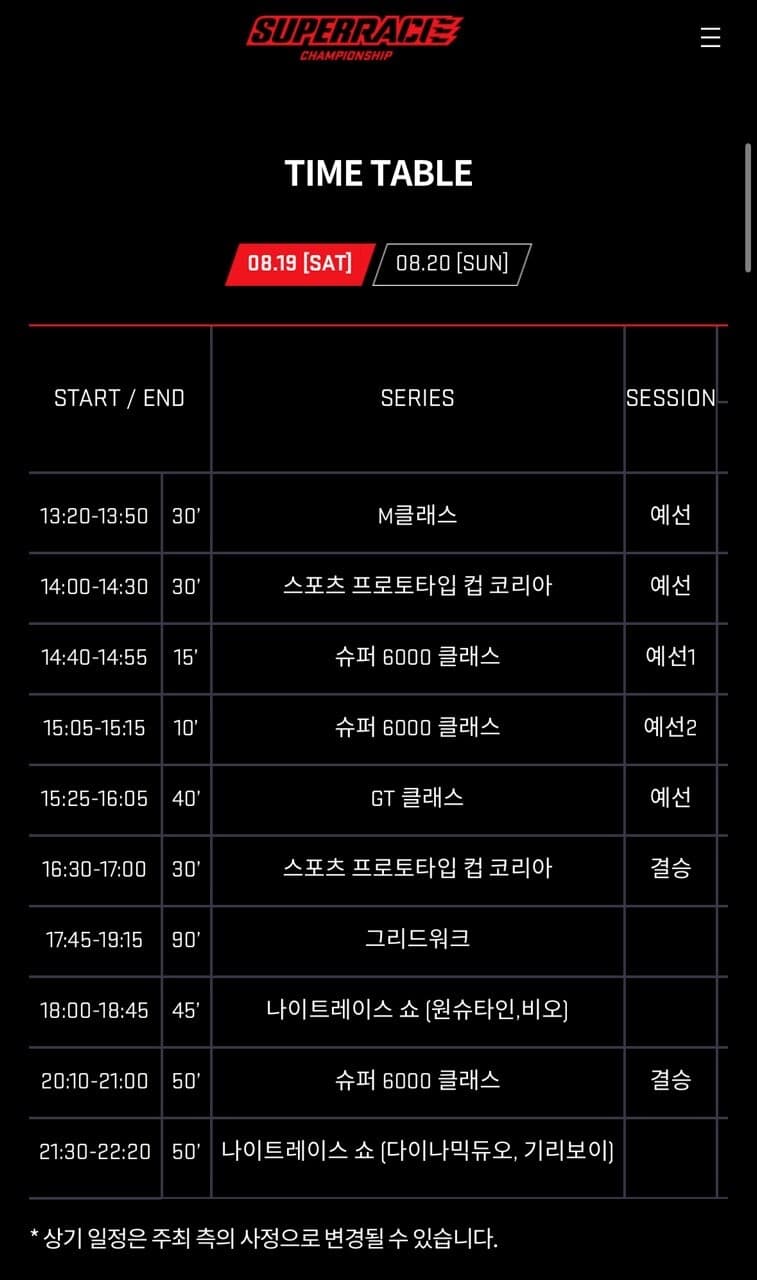Screen dimensions: 757x1280
Task: Switch to the 08.20 [SUN] tab
Action: tap(452, 264)
